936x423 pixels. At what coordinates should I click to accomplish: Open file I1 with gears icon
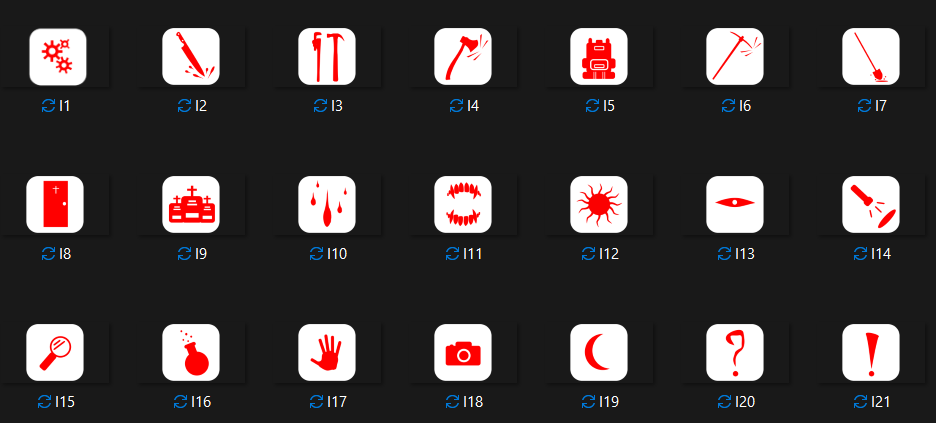(58, 57)
